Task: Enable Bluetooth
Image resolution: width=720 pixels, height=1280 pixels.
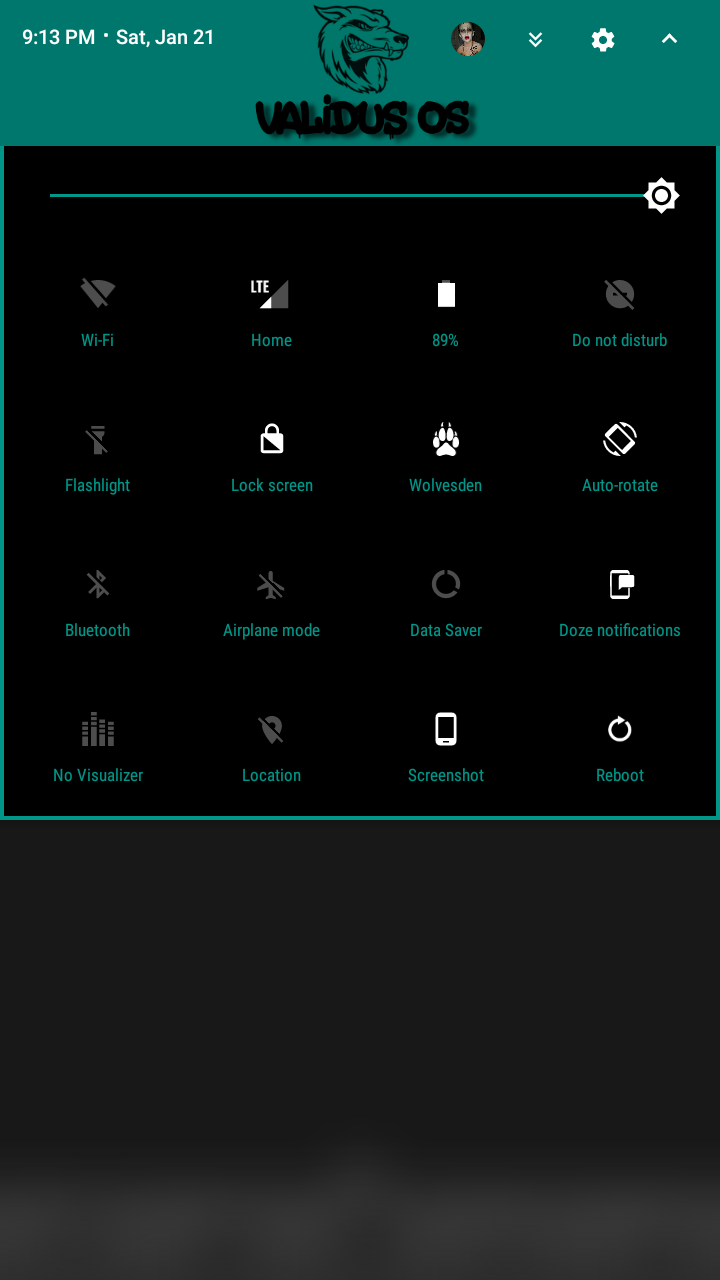Action: pyautogui.click(x=98, y=585)
